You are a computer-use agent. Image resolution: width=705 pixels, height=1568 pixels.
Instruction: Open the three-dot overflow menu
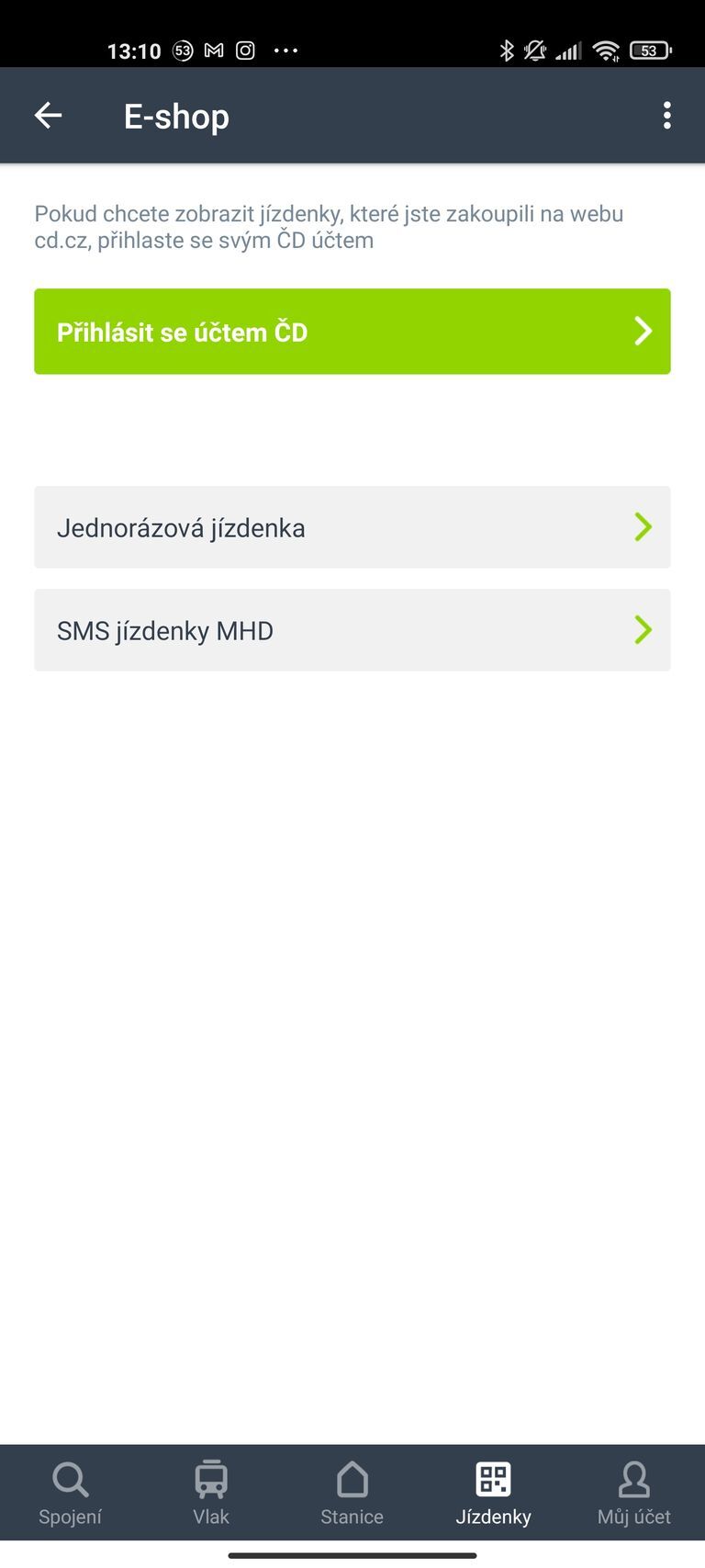tap(666, 115)
